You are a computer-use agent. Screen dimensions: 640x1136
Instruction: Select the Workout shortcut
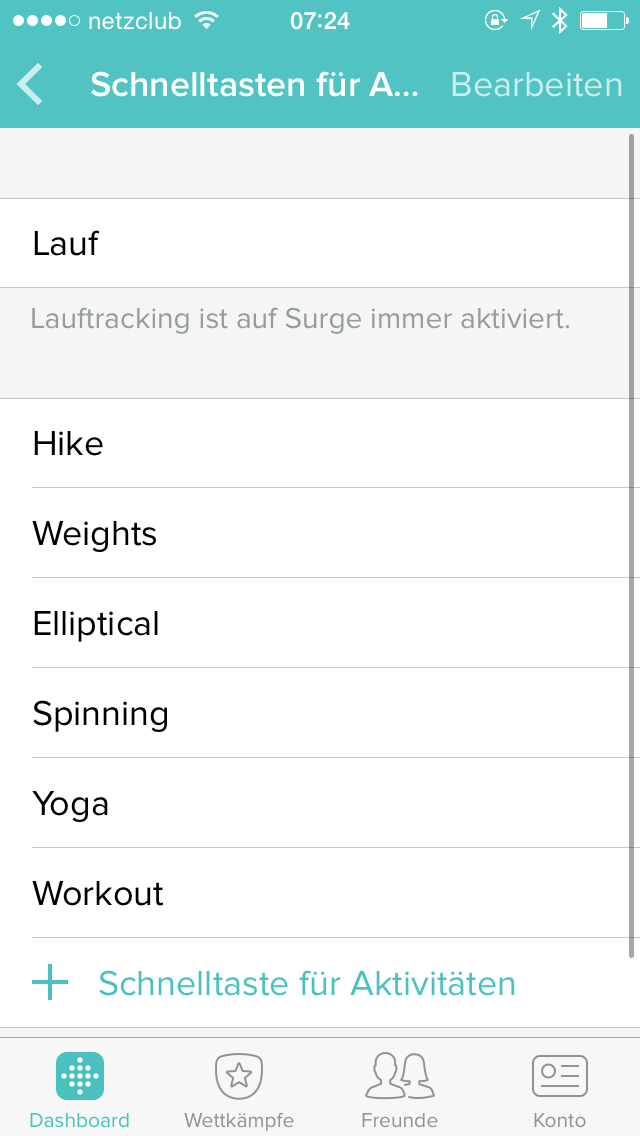point(320,892)
